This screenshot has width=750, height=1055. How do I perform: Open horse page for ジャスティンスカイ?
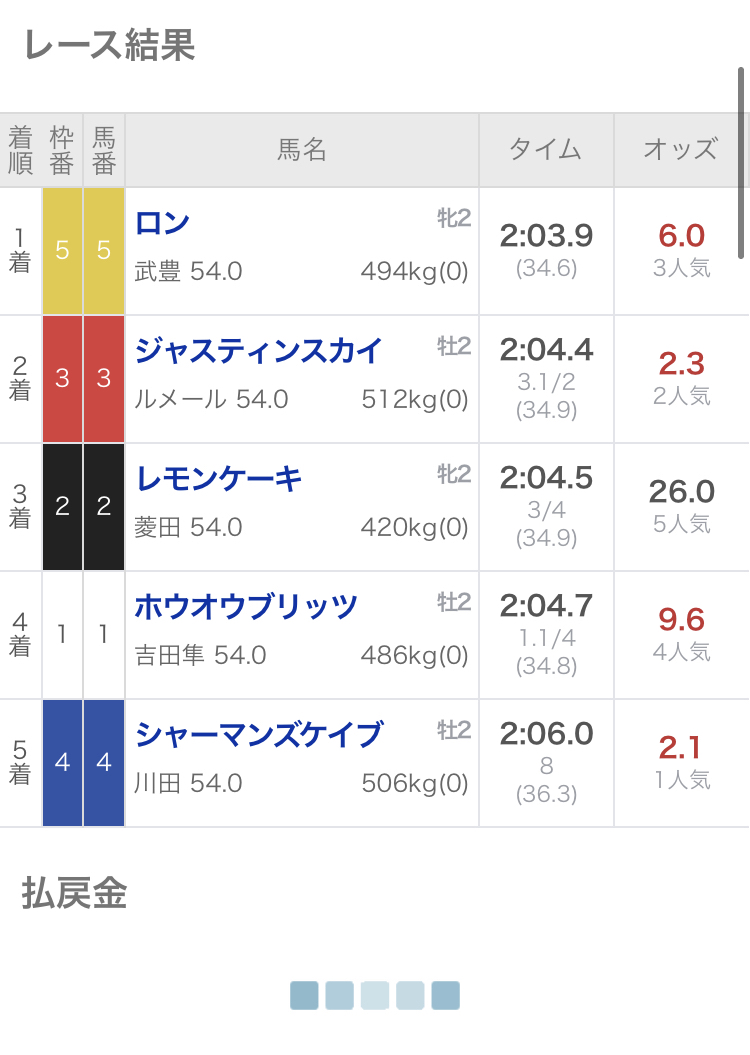coord(258,351)
